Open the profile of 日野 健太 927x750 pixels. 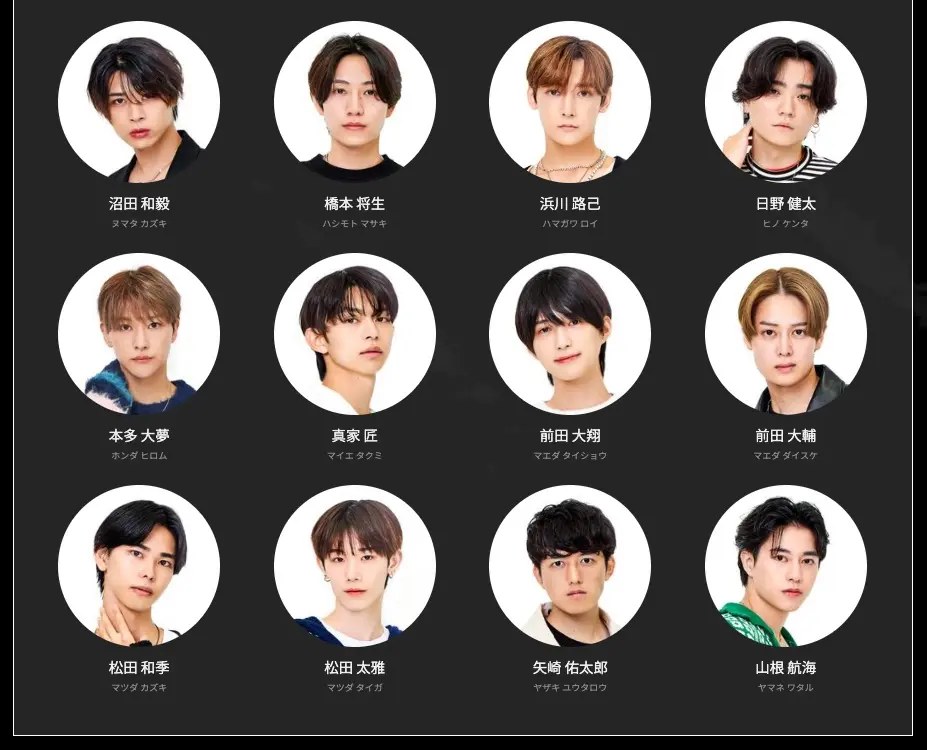coord(786,102)
